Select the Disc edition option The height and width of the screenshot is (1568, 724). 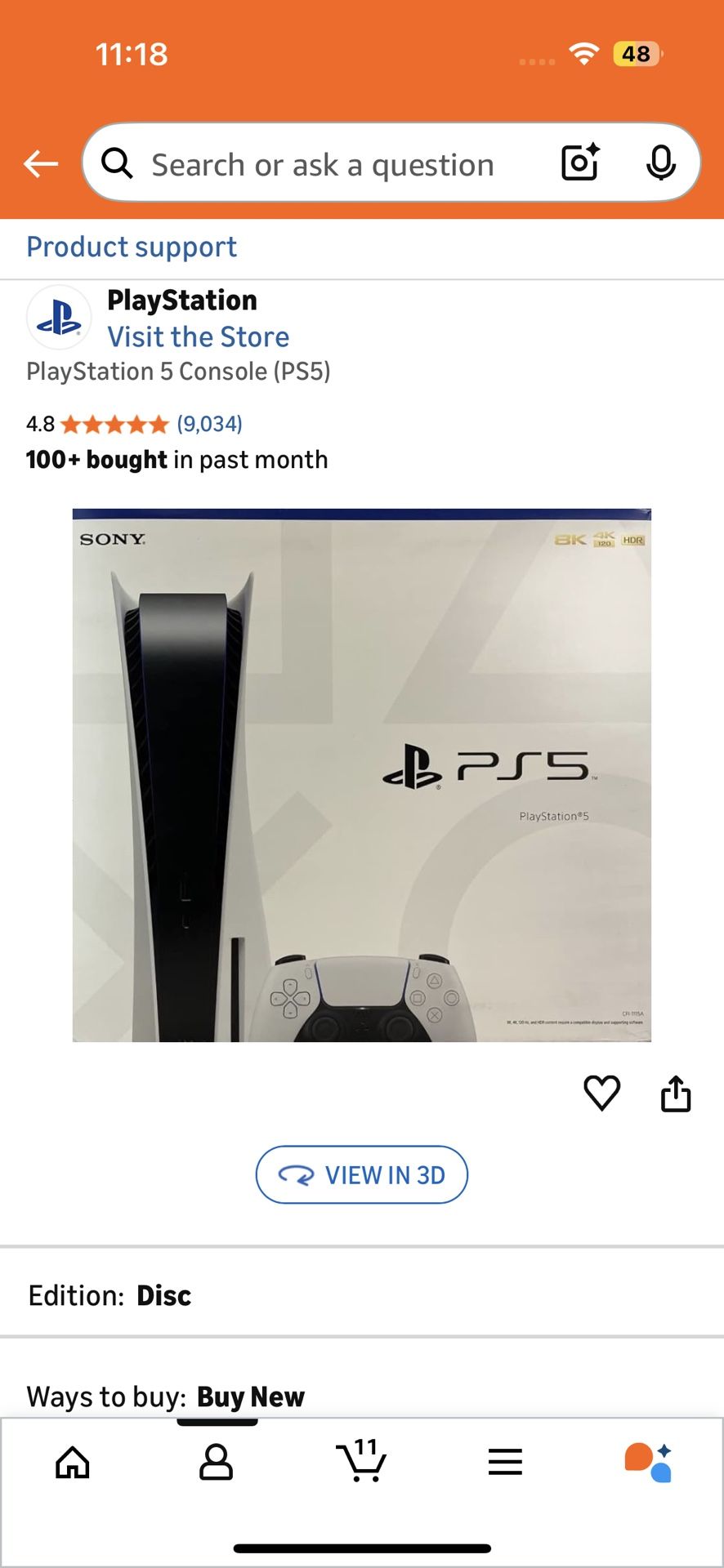coord(163,1295)
